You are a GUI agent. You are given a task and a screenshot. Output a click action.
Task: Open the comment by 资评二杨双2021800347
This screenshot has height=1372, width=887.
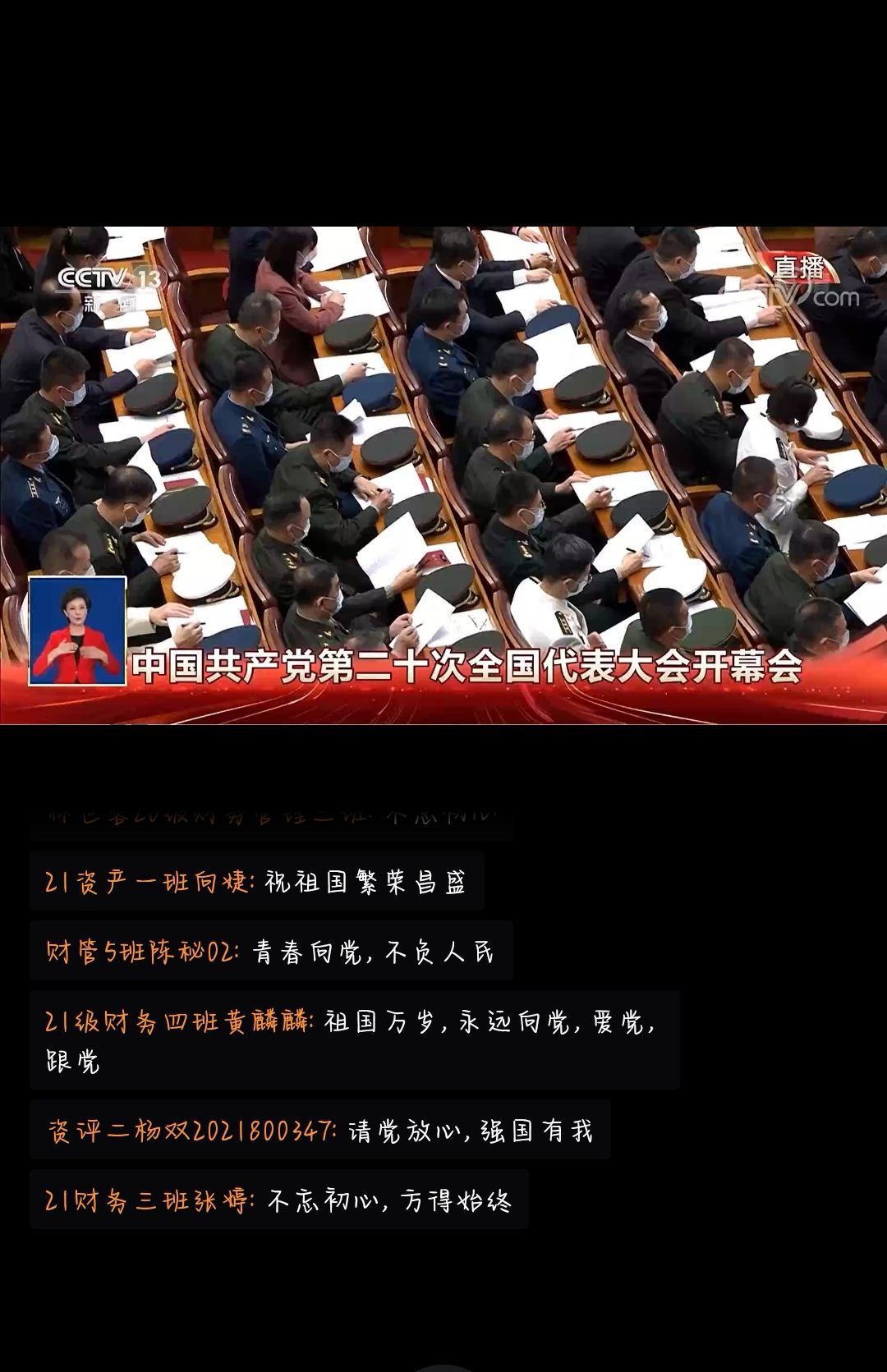tap(320, 1131)
